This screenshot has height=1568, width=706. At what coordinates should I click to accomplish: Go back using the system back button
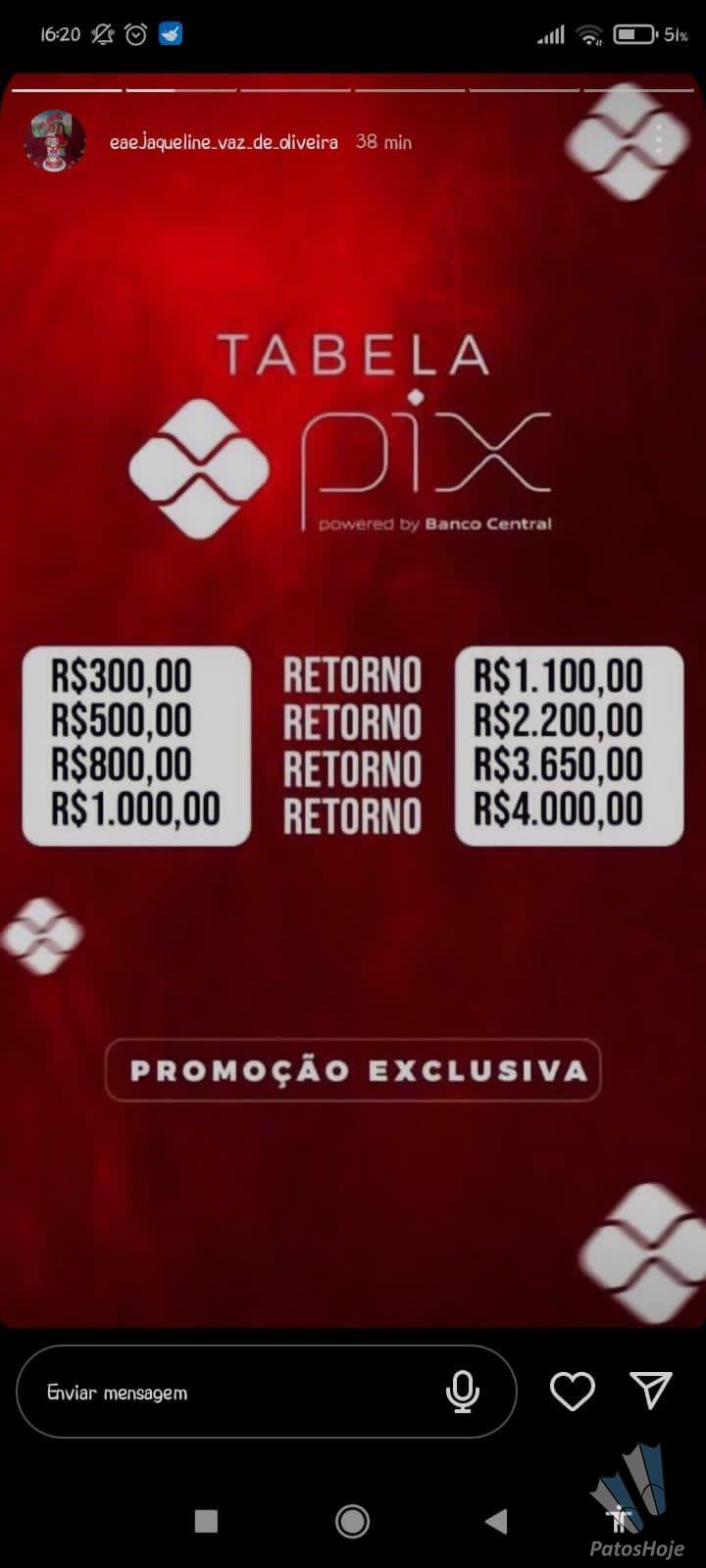[x=496, y=1520]
